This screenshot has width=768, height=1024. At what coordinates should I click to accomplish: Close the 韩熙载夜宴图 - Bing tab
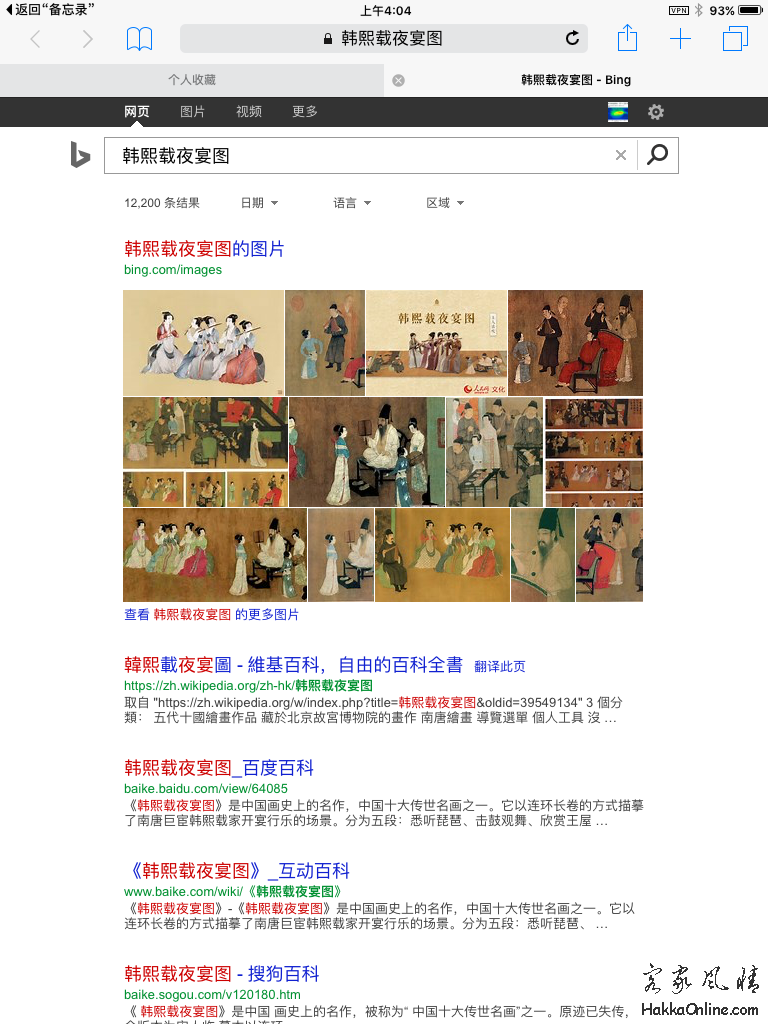pyautogui.click(x=398, y=80)
